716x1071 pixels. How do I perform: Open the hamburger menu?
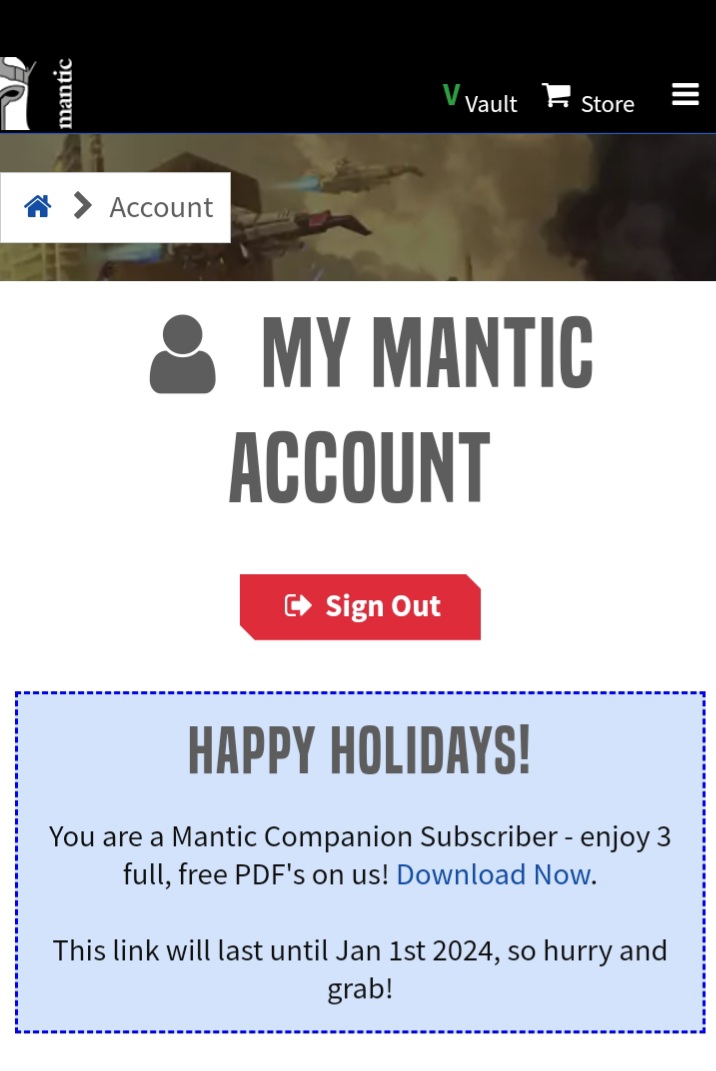(x=685, y=96)
